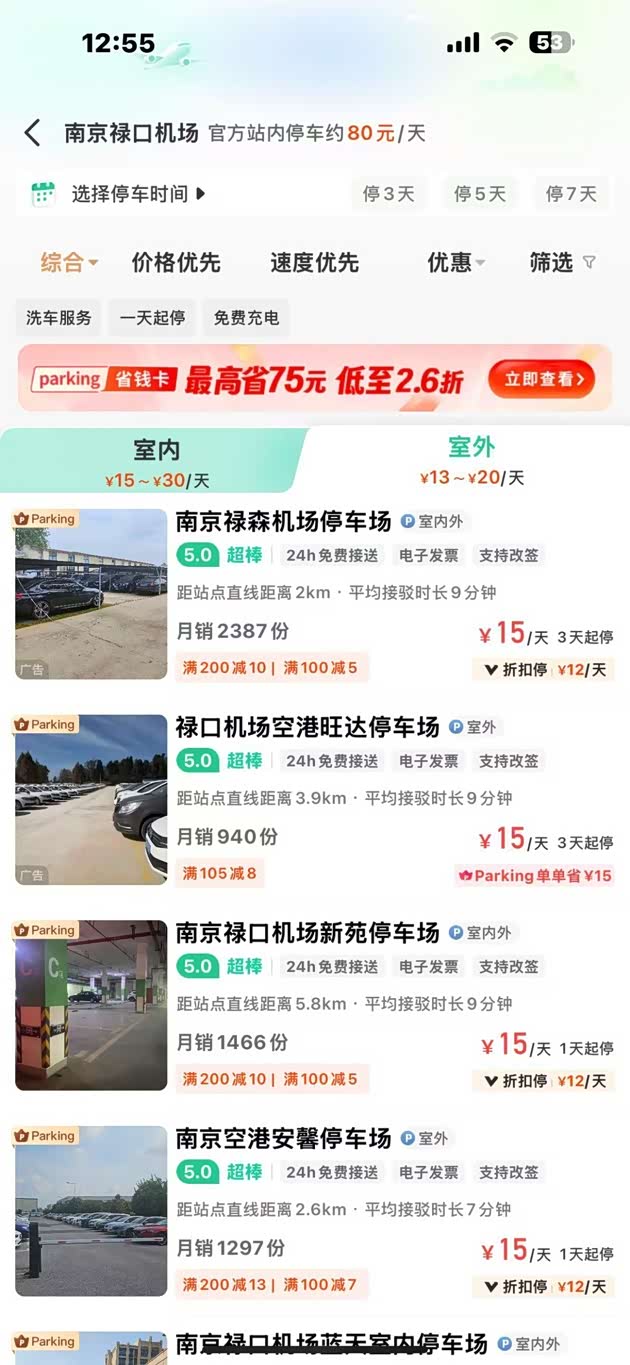630x1365 pixels.
Task: Select the 停5天 quick option
Action: (x=480, y=194)
